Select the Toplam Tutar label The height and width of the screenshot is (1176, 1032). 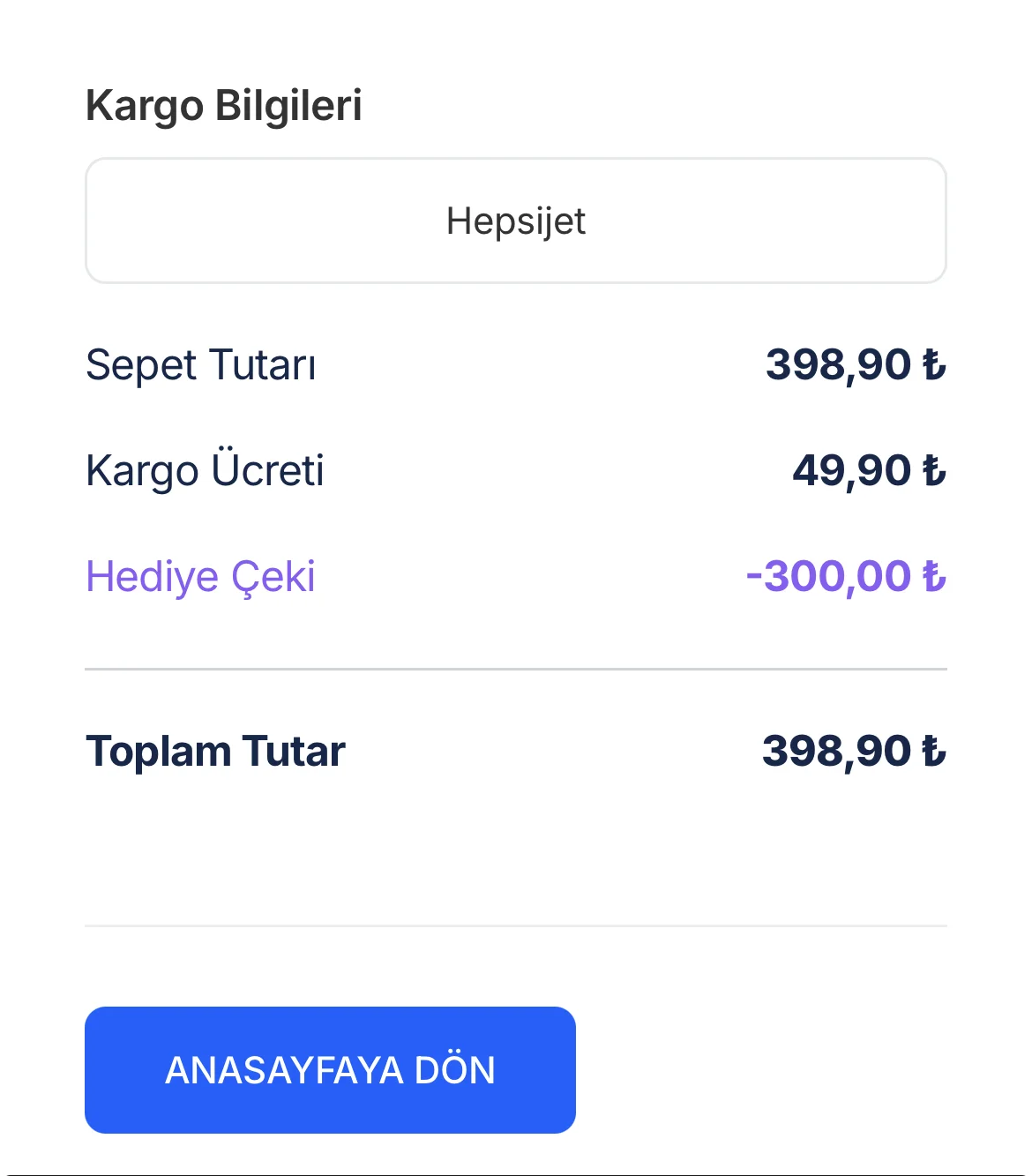tap(217, 750)
